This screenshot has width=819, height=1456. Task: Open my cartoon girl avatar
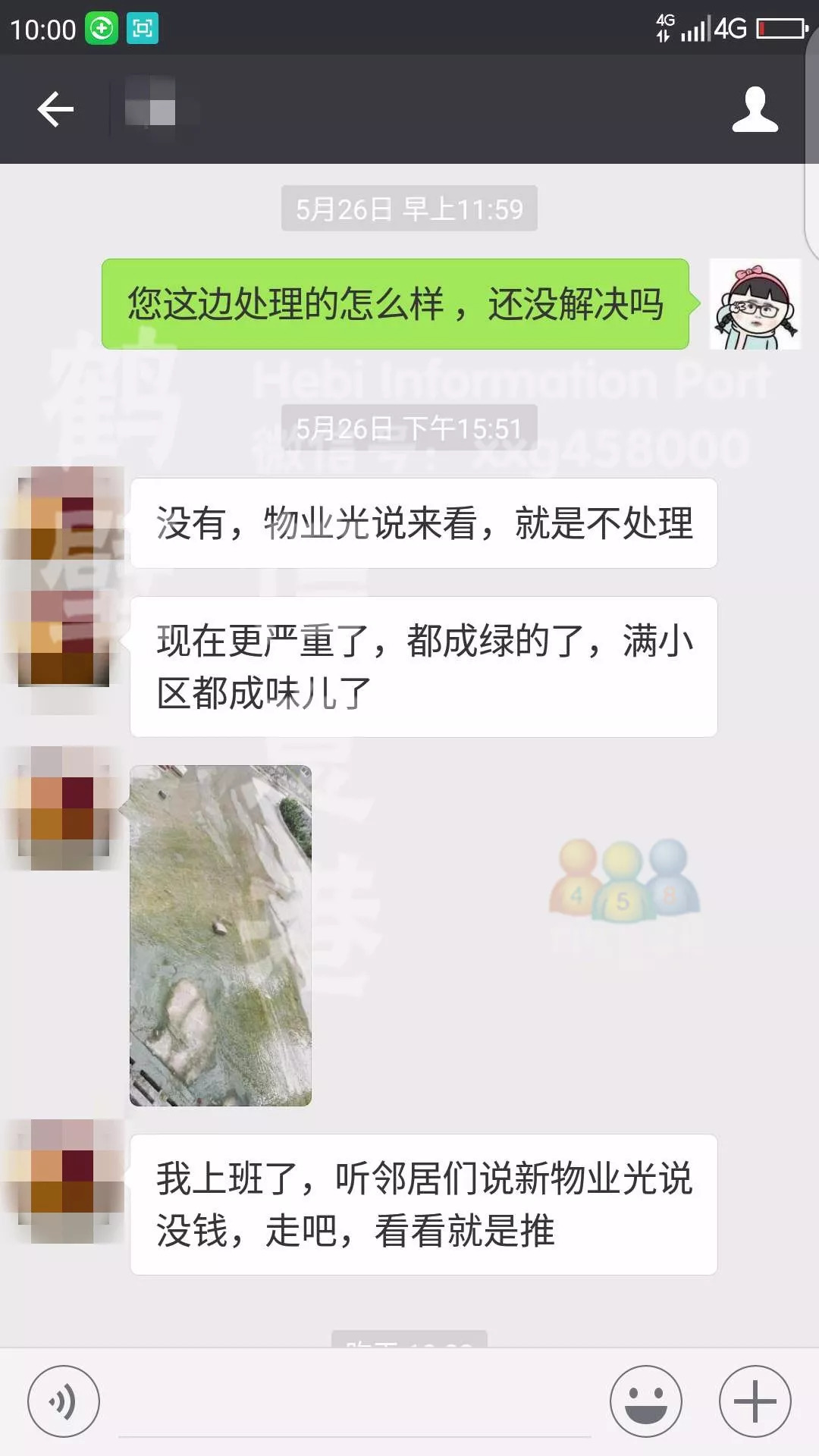(x=755, y=304)
